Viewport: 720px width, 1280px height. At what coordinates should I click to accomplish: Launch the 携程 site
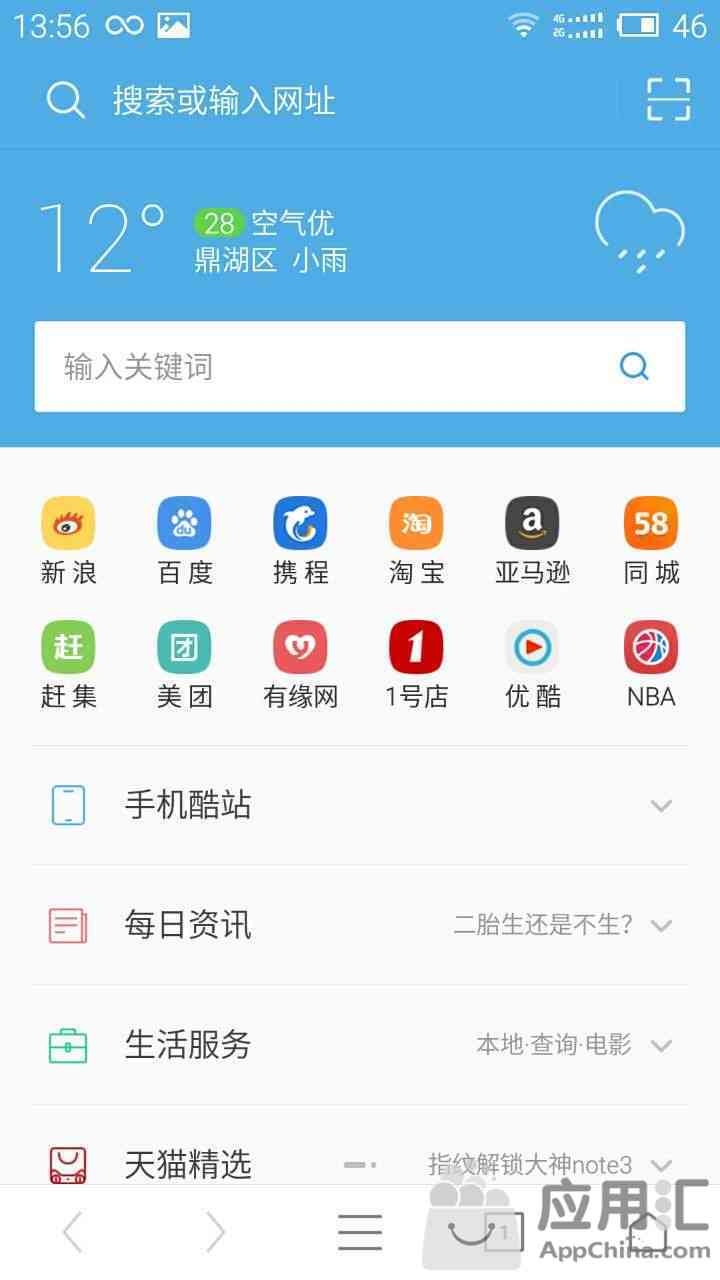(x=300, y=540)
